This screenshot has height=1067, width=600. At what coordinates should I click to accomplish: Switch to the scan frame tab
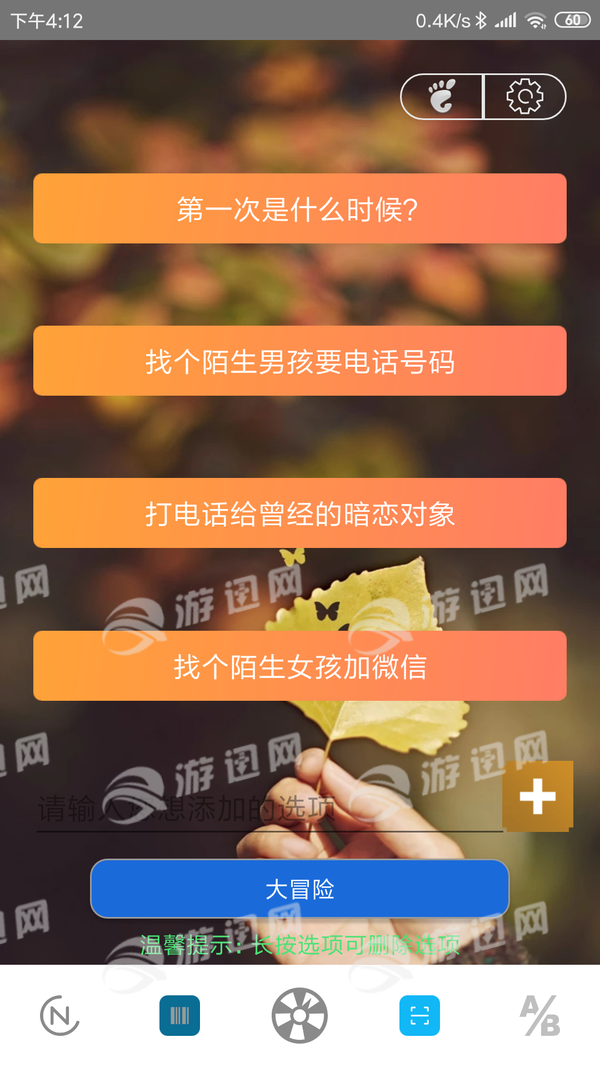click(x=419, y=1016)
